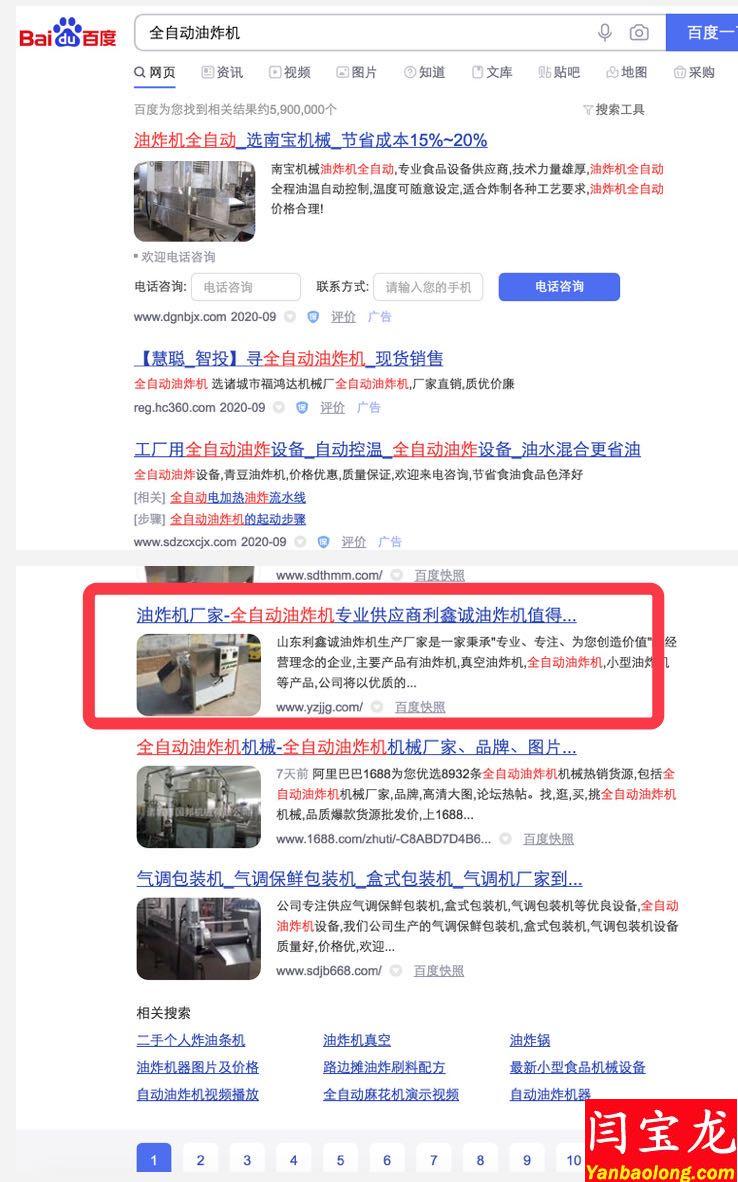Screen dimensions: 738x1182
Task: Open 全自动电加热油炸流水线 related link
Action: pyautogui.click(x=238, y=497)
